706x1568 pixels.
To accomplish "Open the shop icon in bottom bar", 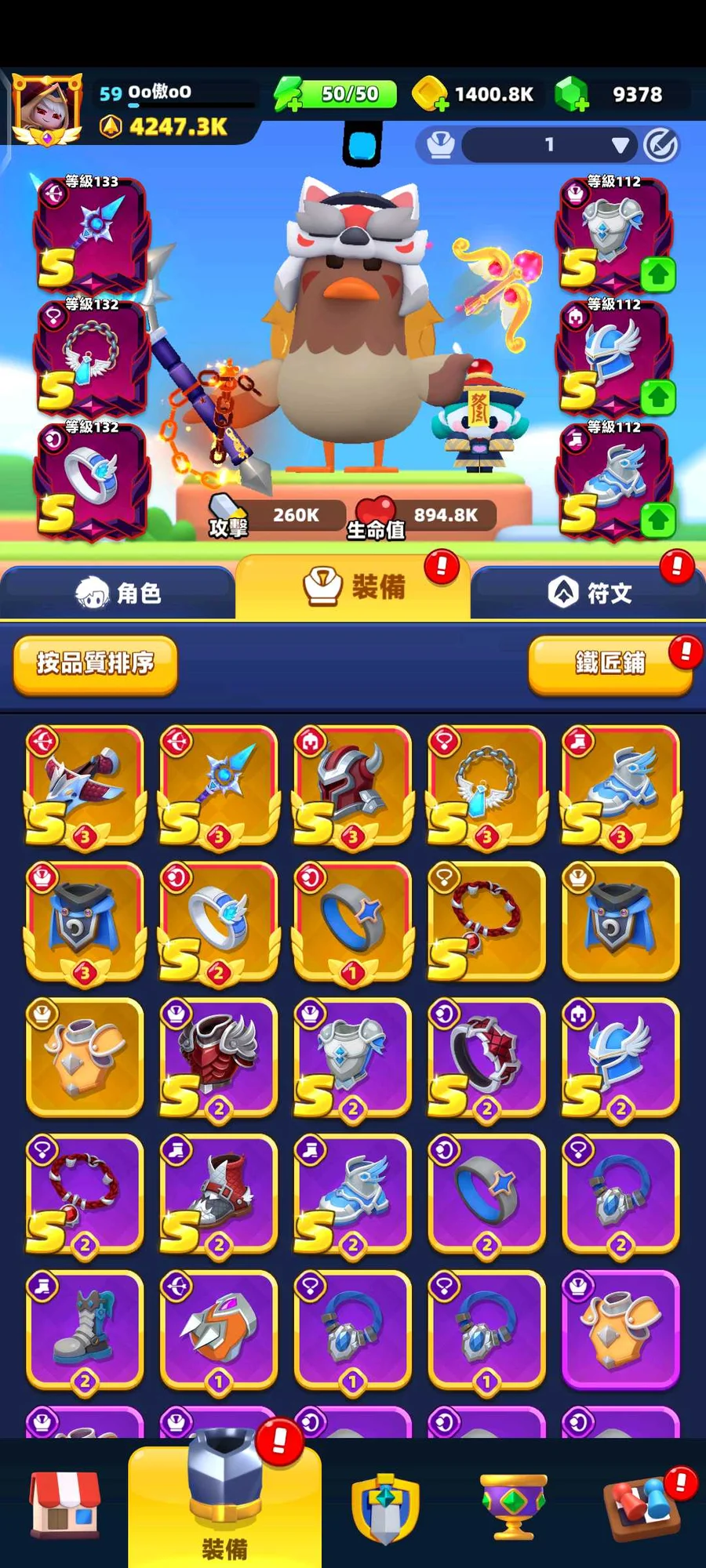I will pyautogui.click(x=64, y=1504).
